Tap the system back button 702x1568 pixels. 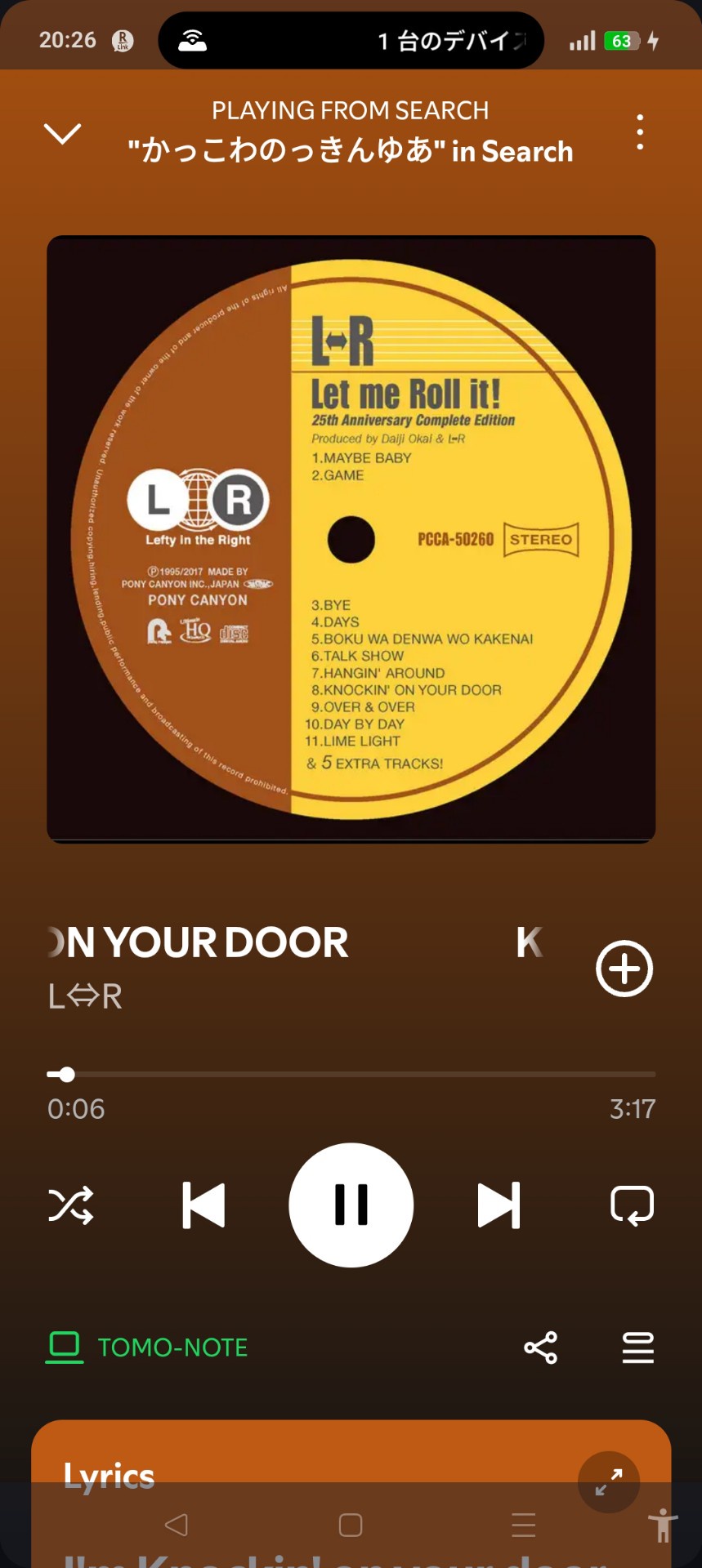coord(177,1525)
